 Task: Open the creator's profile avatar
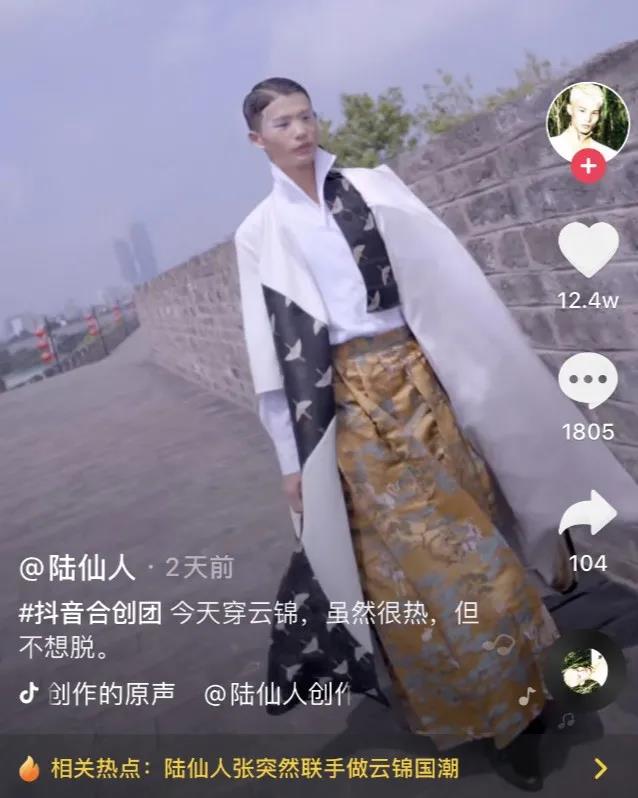(x=588, y=121)
